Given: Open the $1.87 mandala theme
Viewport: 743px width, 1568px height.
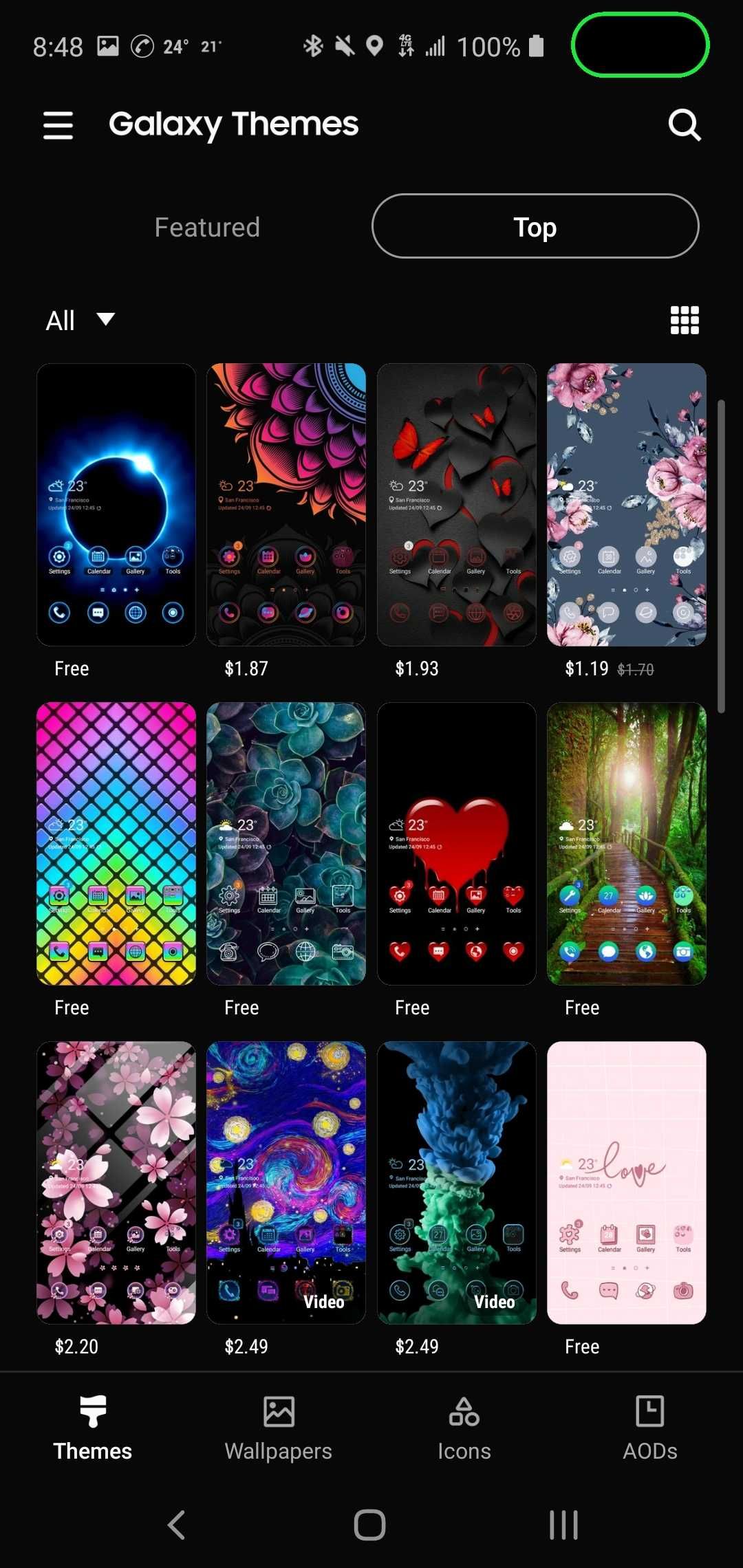Looking at the screenshot, I should (286, 505).
